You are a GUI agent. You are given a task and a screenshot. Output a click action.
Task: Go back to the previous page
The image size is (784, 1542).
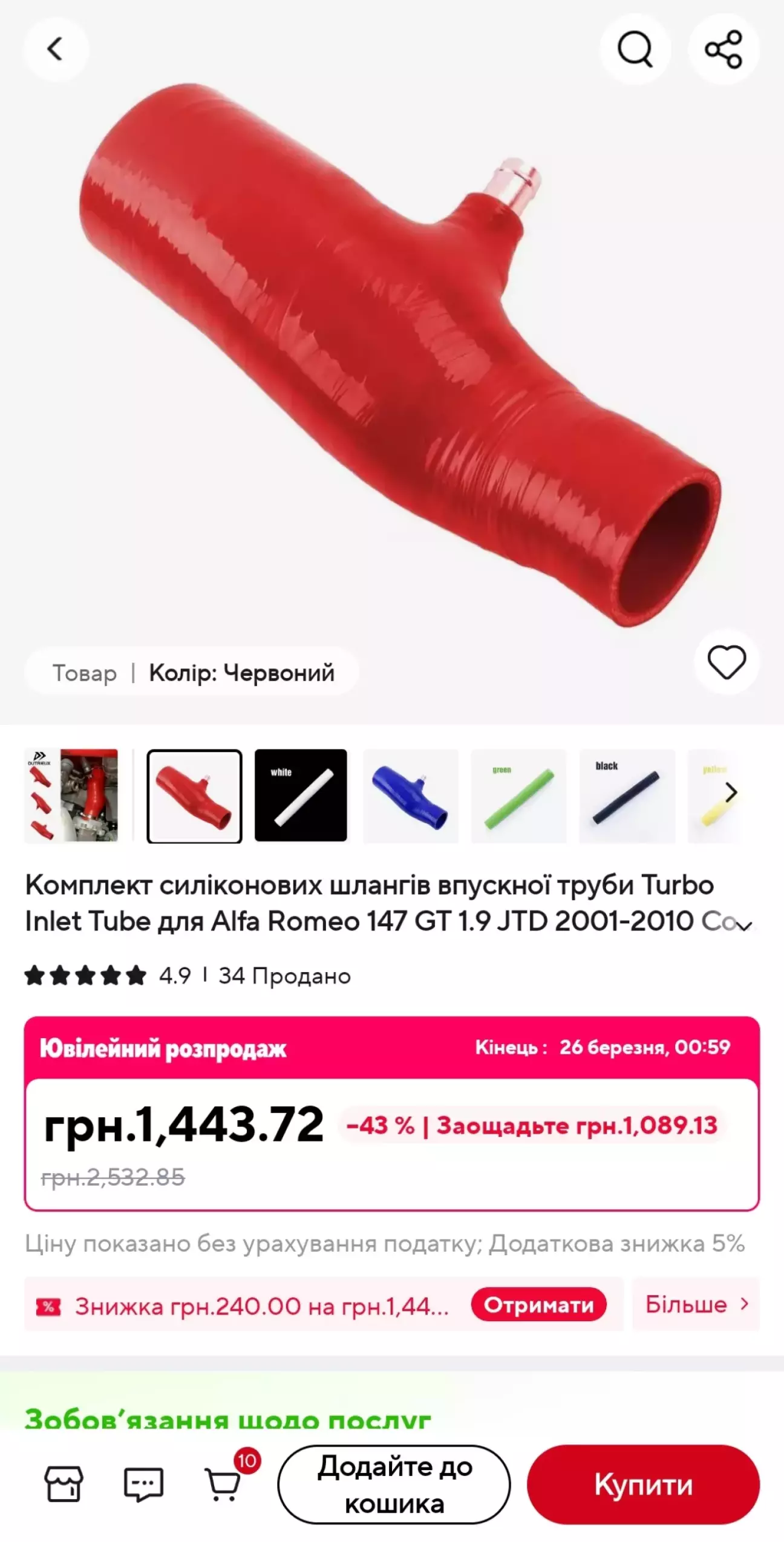coord(55,49)
